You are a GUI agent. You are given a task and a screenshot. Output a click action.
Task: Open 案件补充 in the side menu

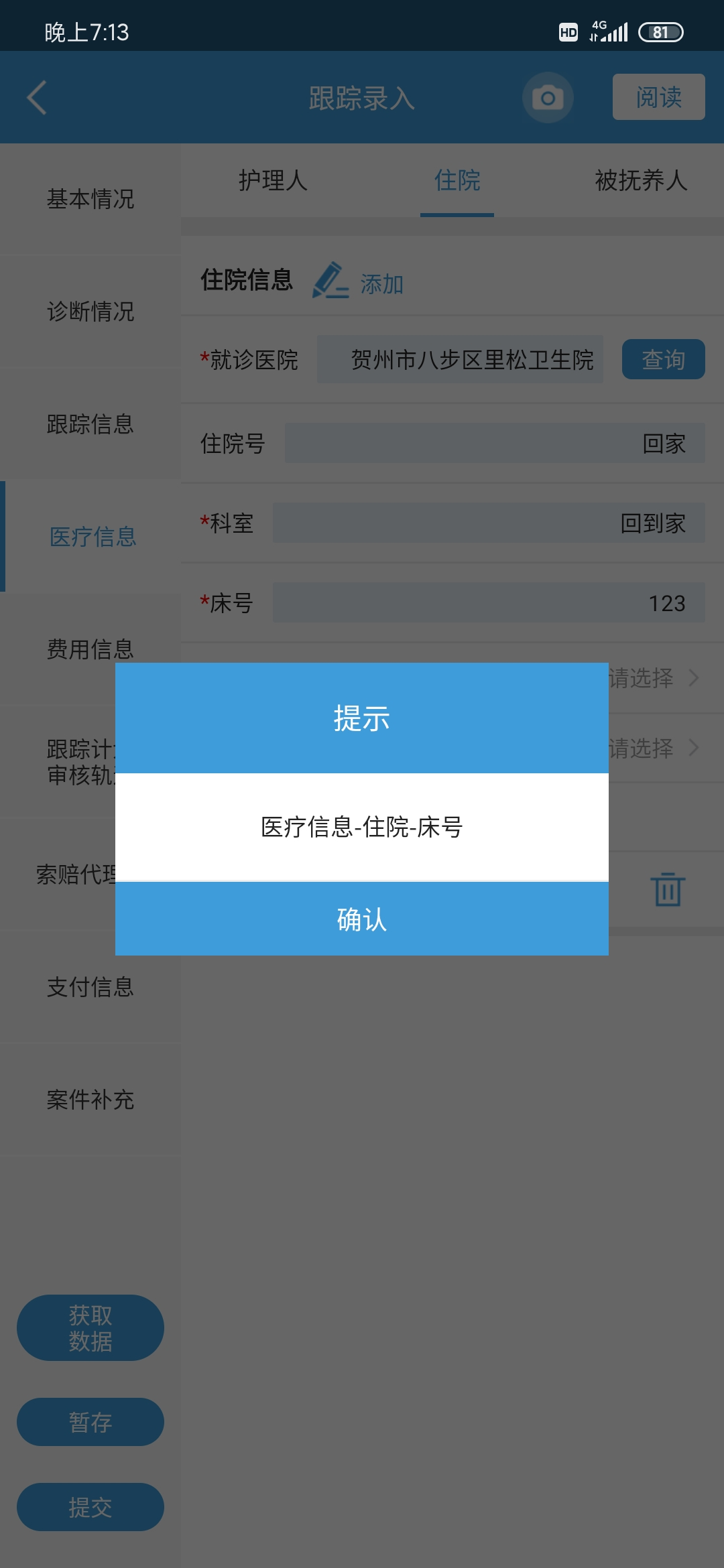click(90, 1100)
